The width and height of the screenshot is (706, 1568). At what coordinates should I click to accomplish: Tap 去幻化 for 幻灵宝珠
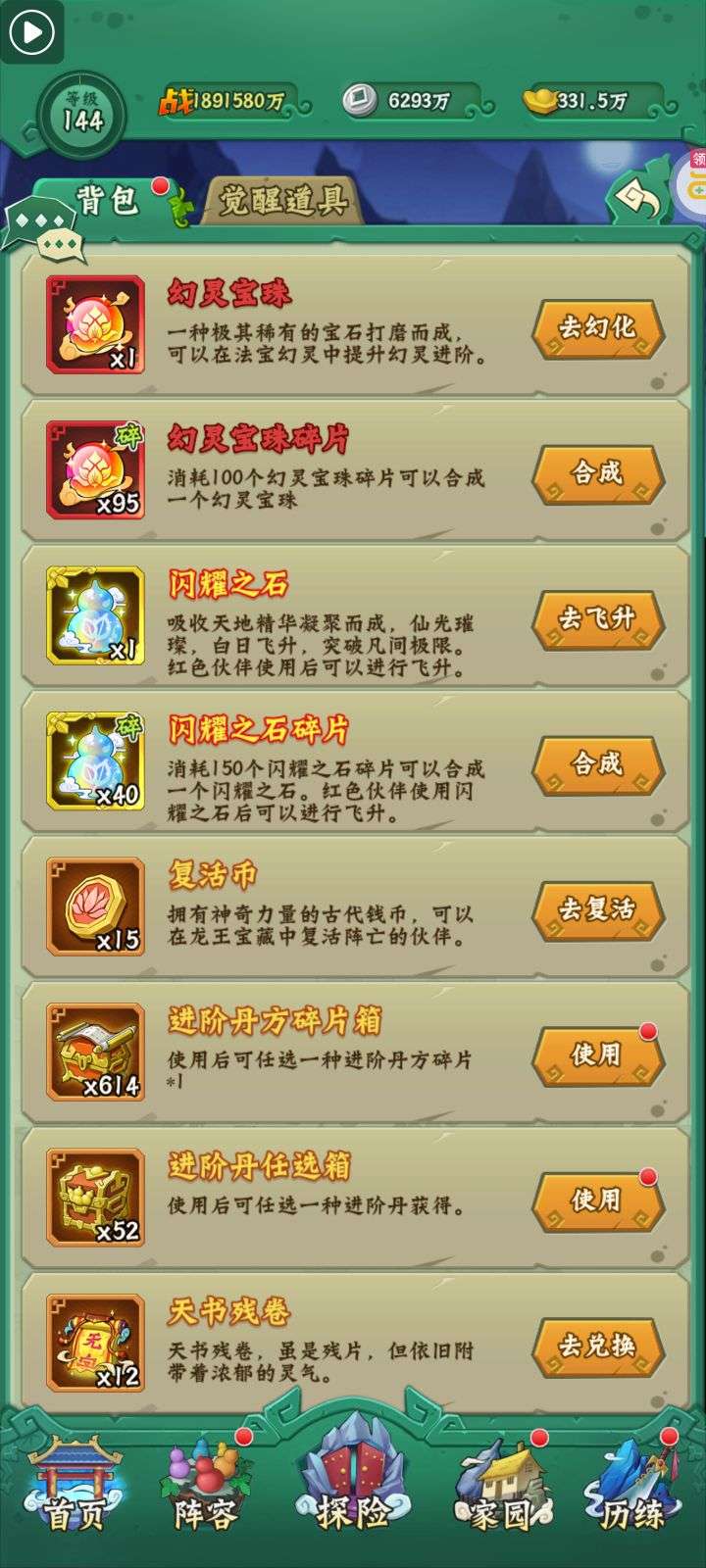597,328
